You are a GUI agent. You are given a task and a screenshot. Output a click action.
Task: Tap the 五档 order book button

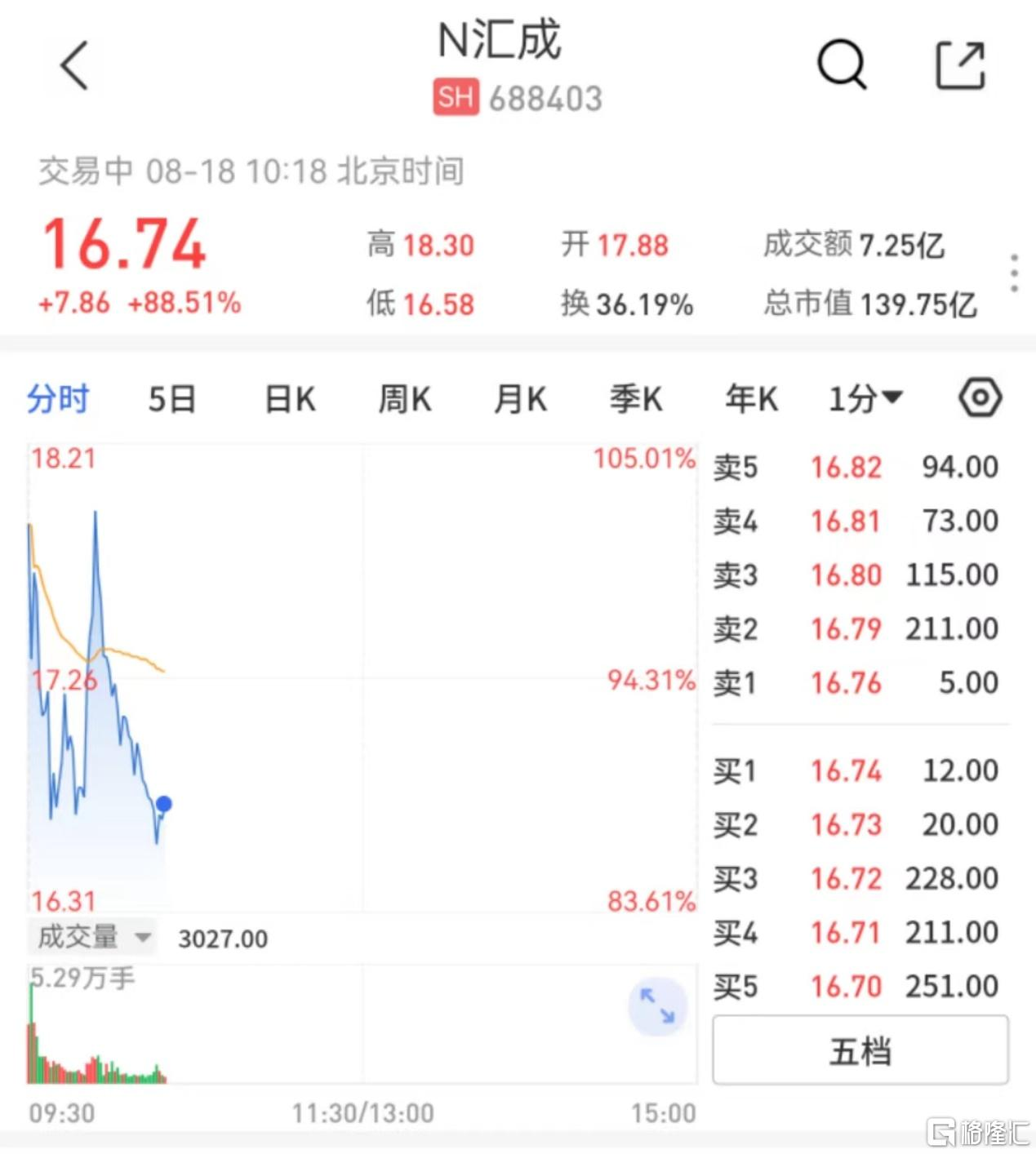[860, 1051]
